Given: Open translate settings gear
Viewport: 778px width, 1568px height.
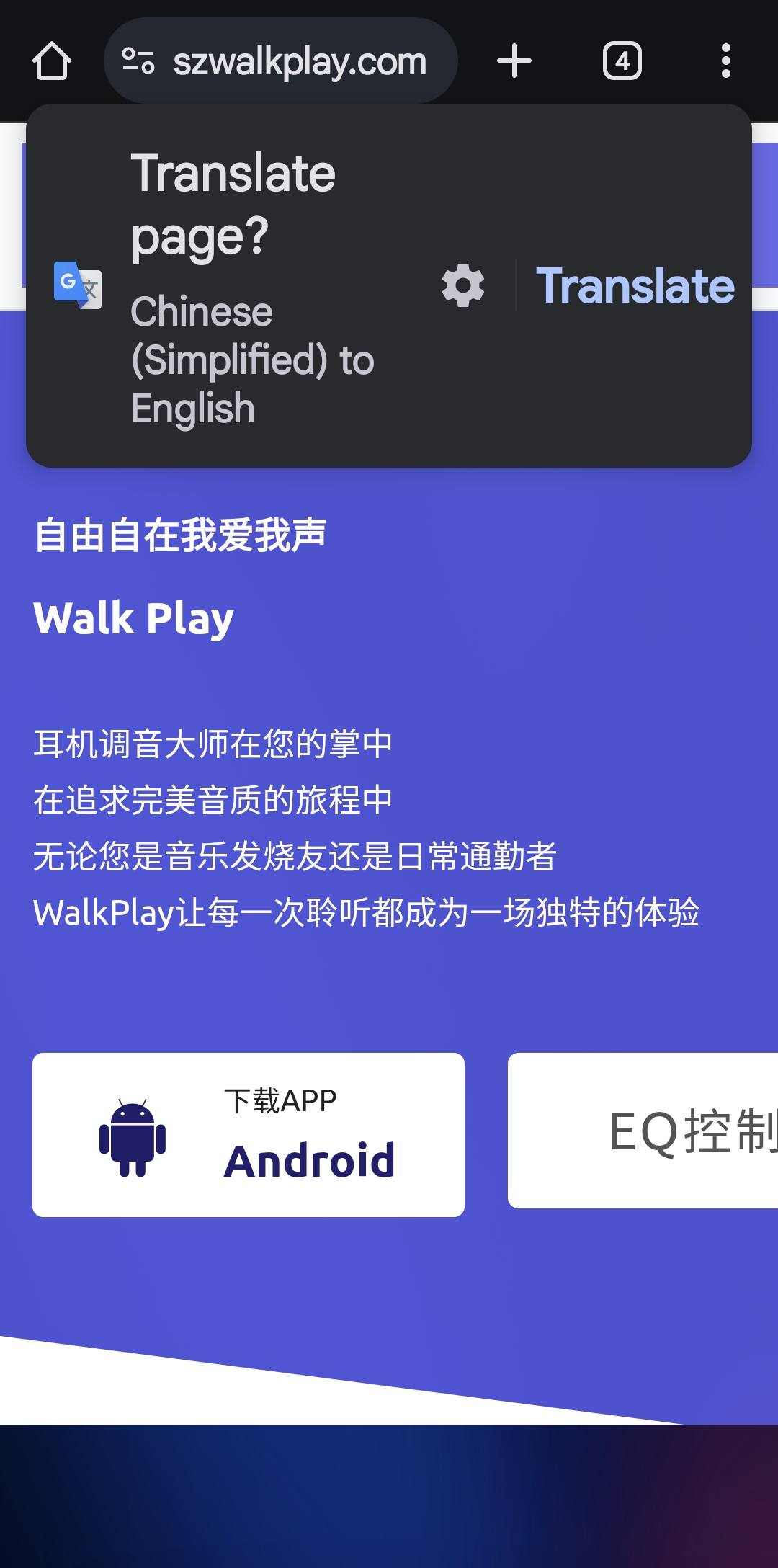Looking at the screenshot, I should point(463,285).
